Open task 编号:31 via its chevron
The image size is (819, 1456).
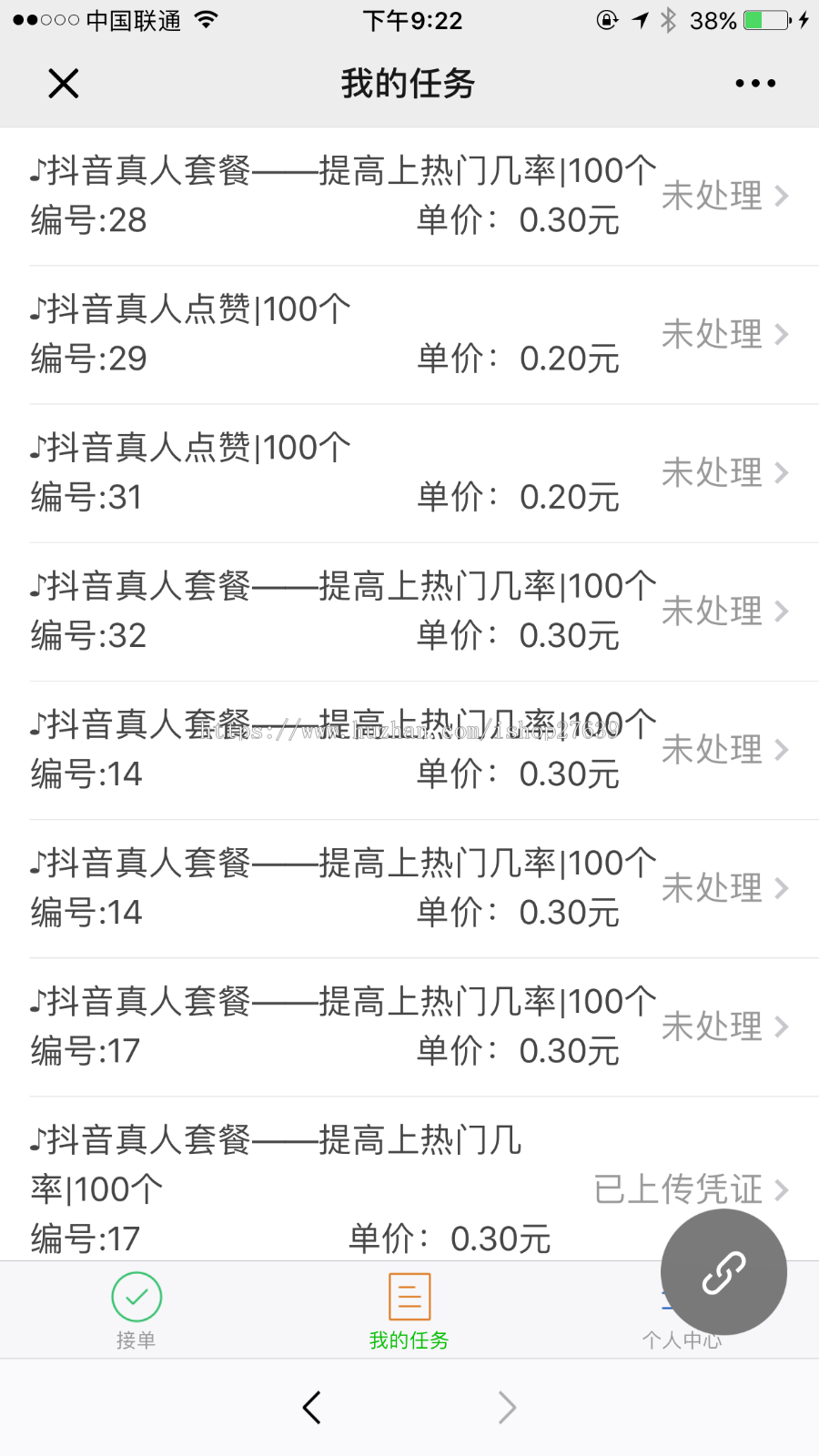pyautogui.click(x=783, y=473)
